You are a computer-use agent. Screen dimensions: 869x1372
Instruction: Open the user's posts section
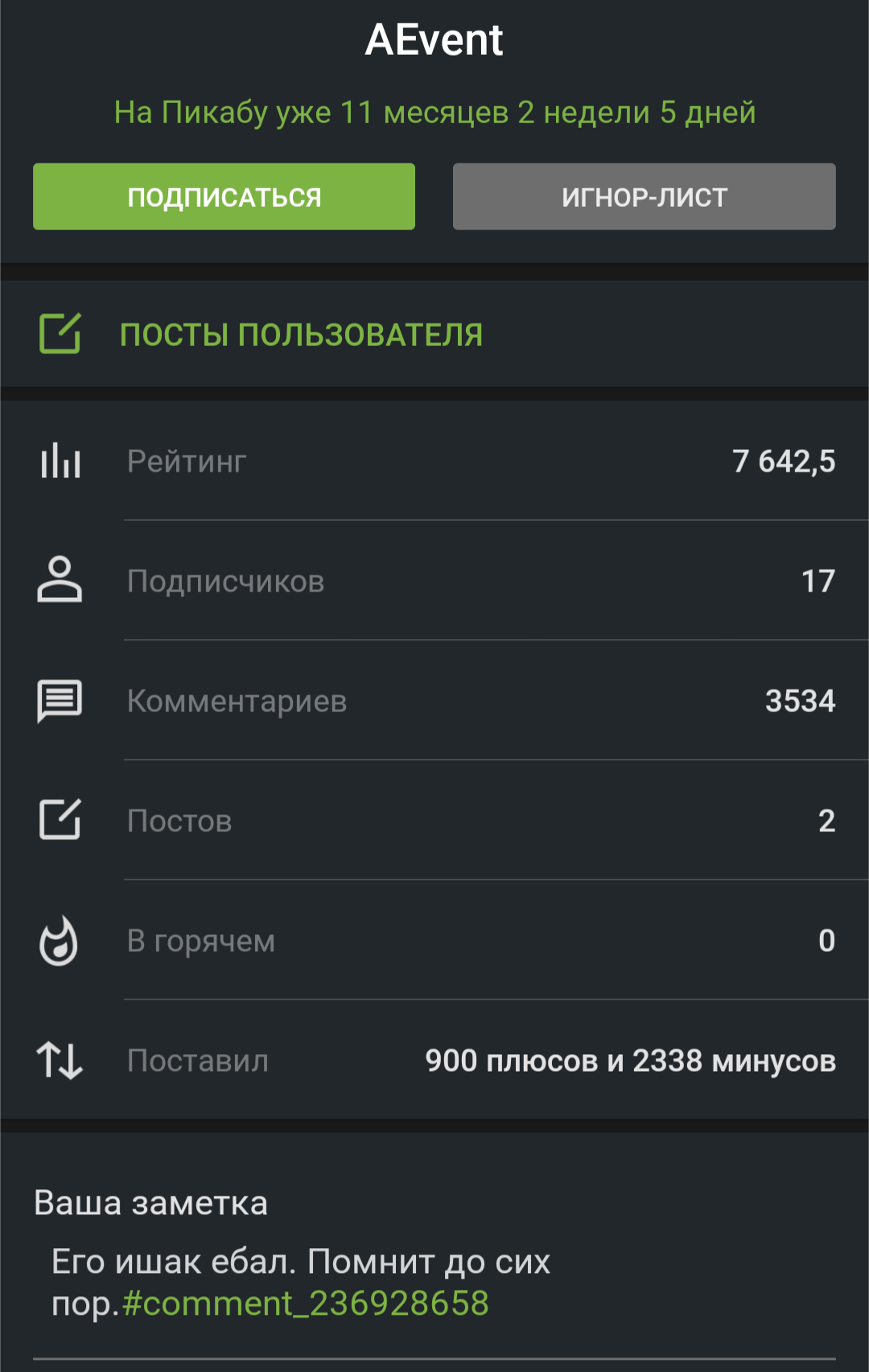click(301, 335)
